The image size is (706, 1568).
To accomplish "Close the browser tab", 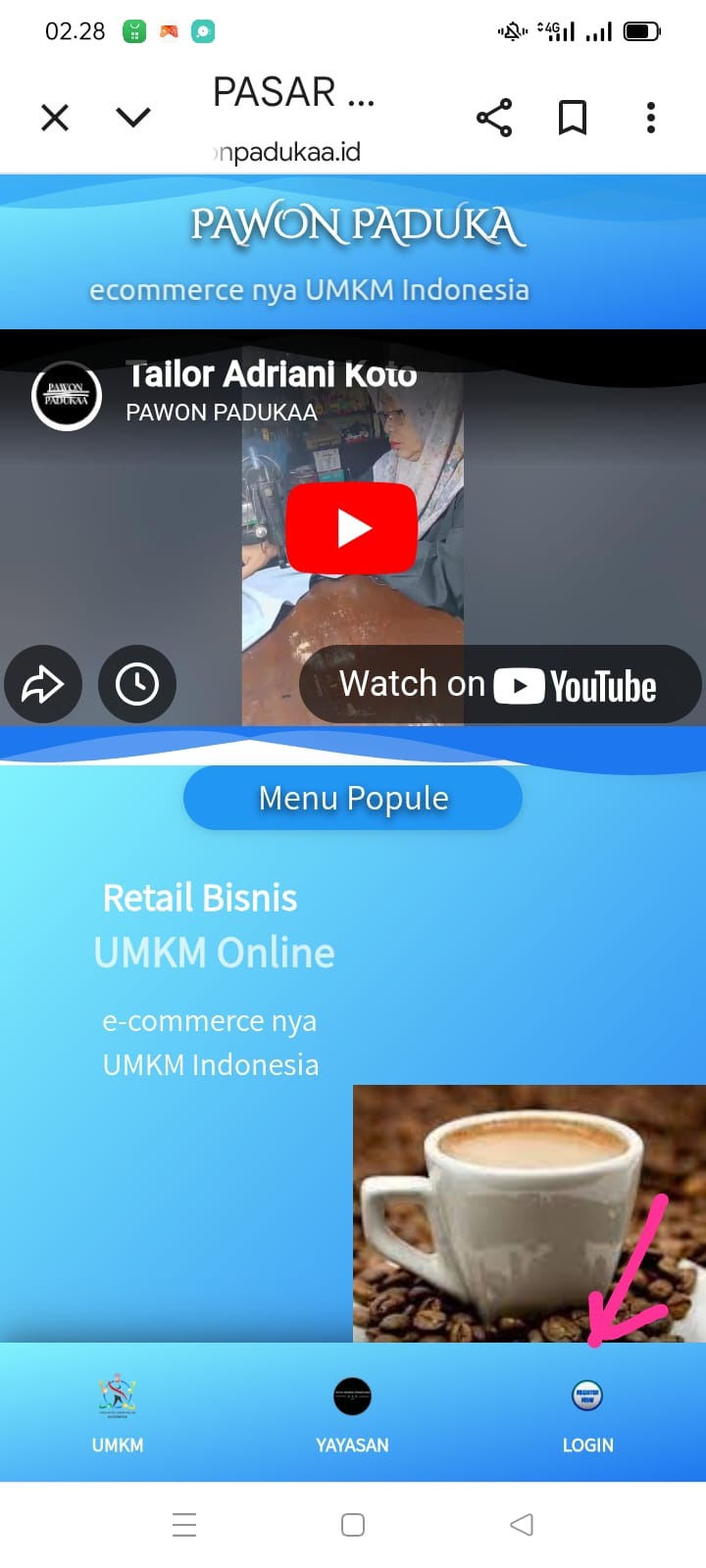I will [x=55, y=118].
